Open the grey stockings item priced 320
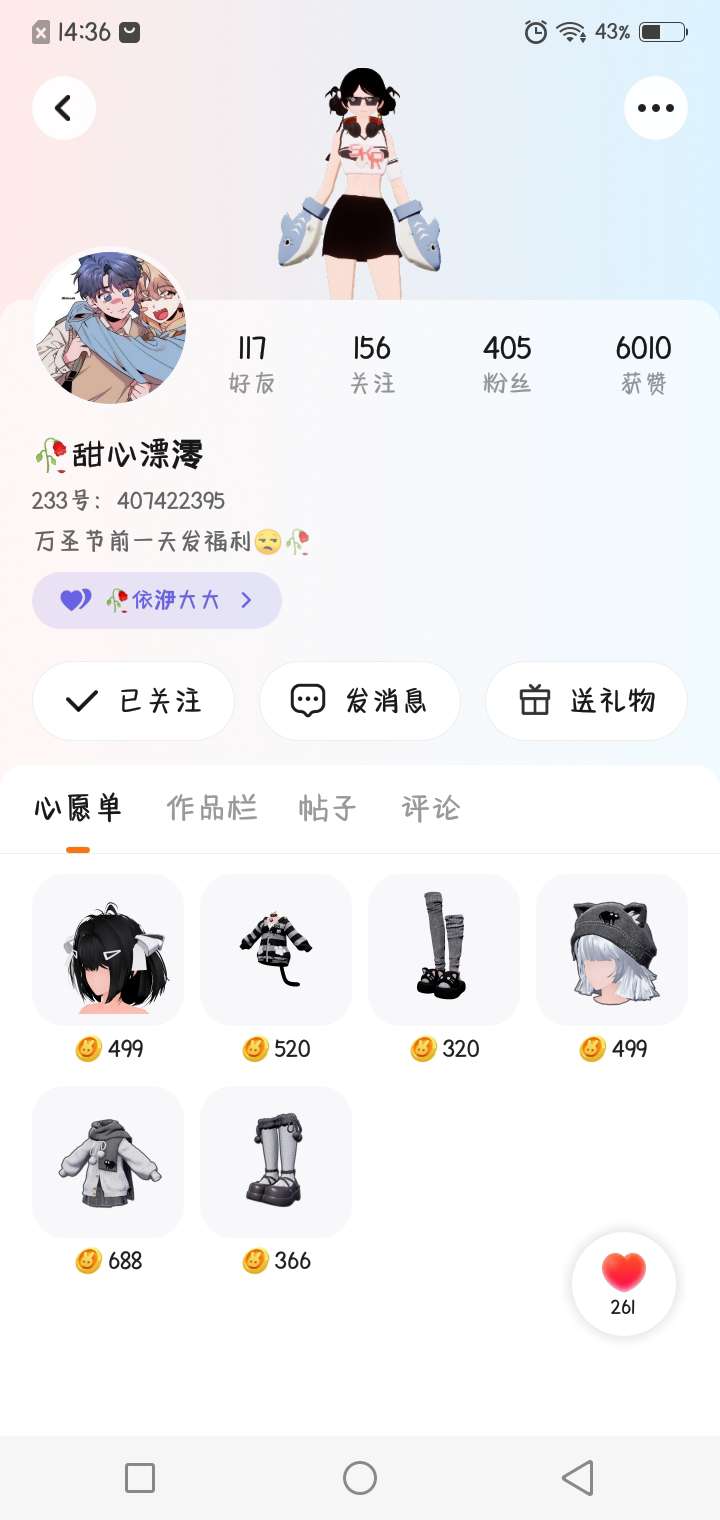720x1520 pixels. pyautogui.click(x=444, y=950)
